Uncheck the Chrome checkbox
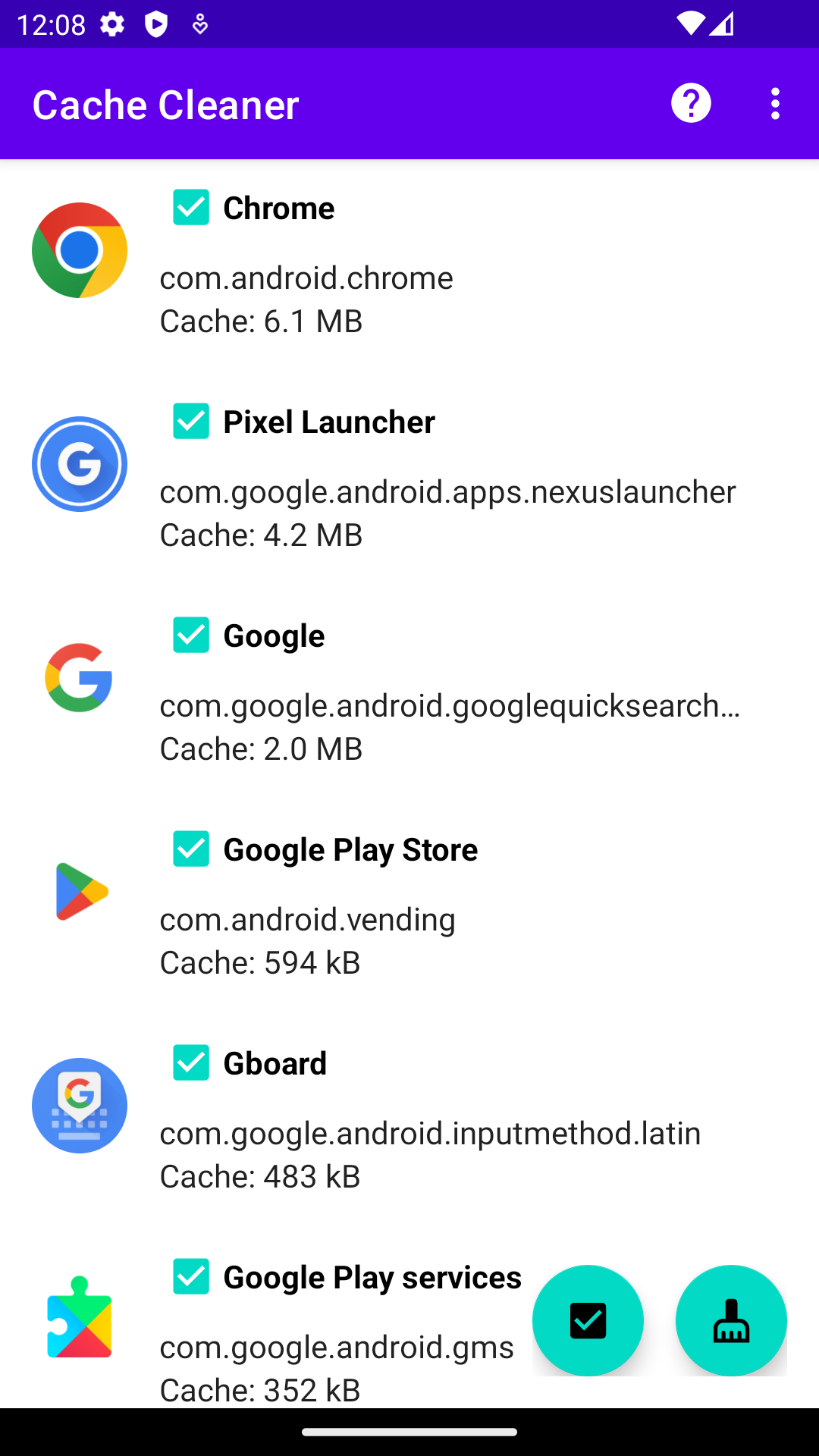 [191, 207]
